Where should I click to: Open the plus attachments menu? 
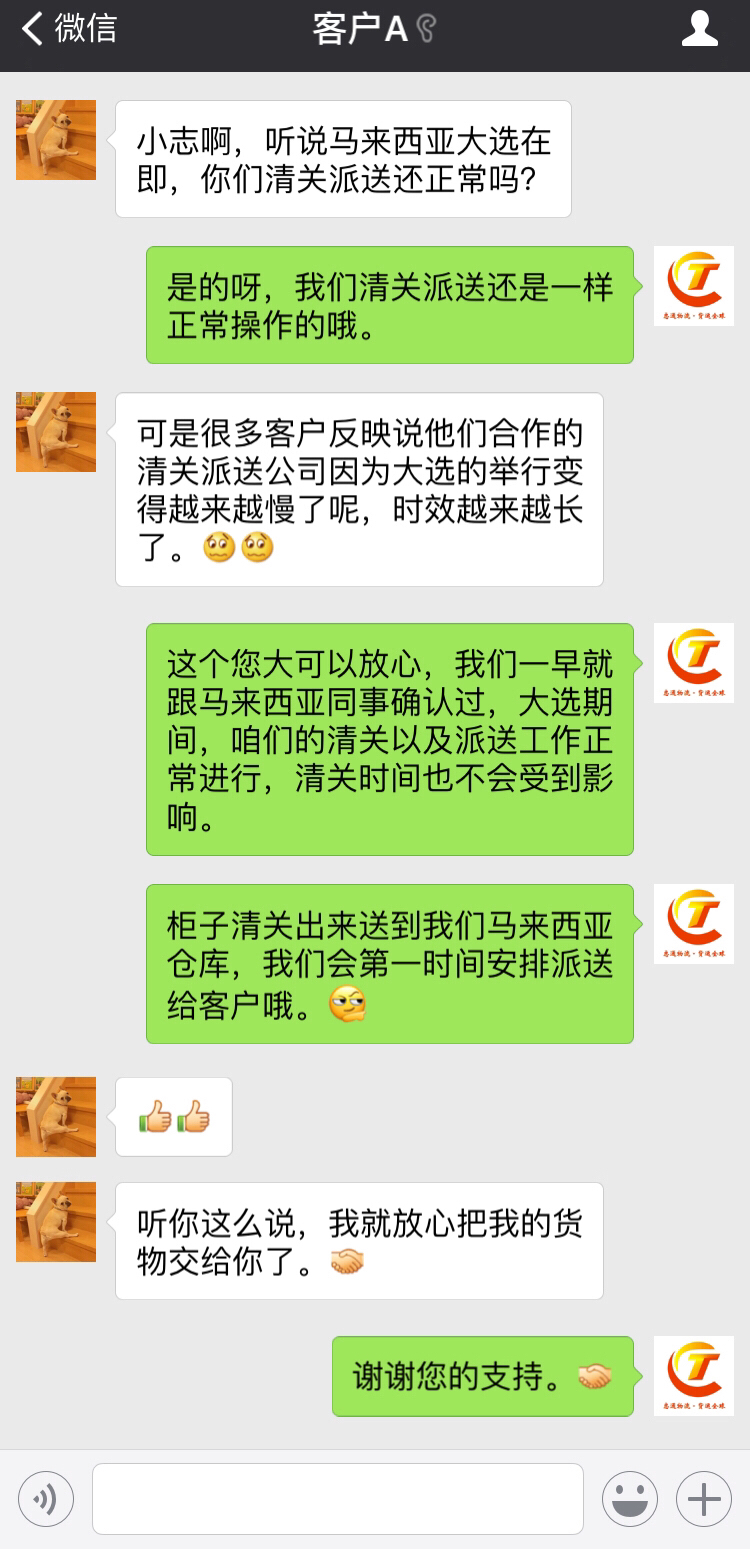pos(704,1498)
